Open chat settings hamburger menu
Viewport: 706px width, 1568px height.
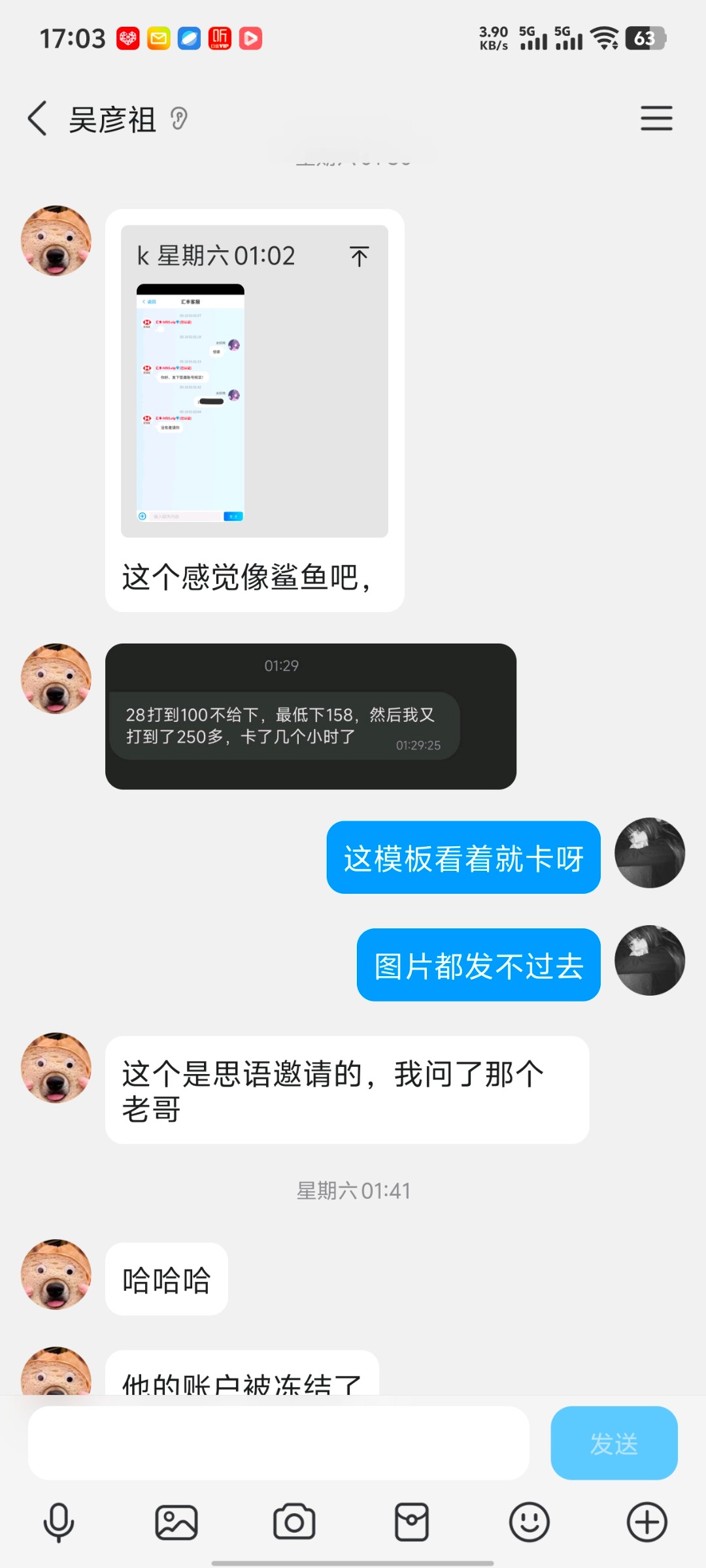[x=656, y=118]
